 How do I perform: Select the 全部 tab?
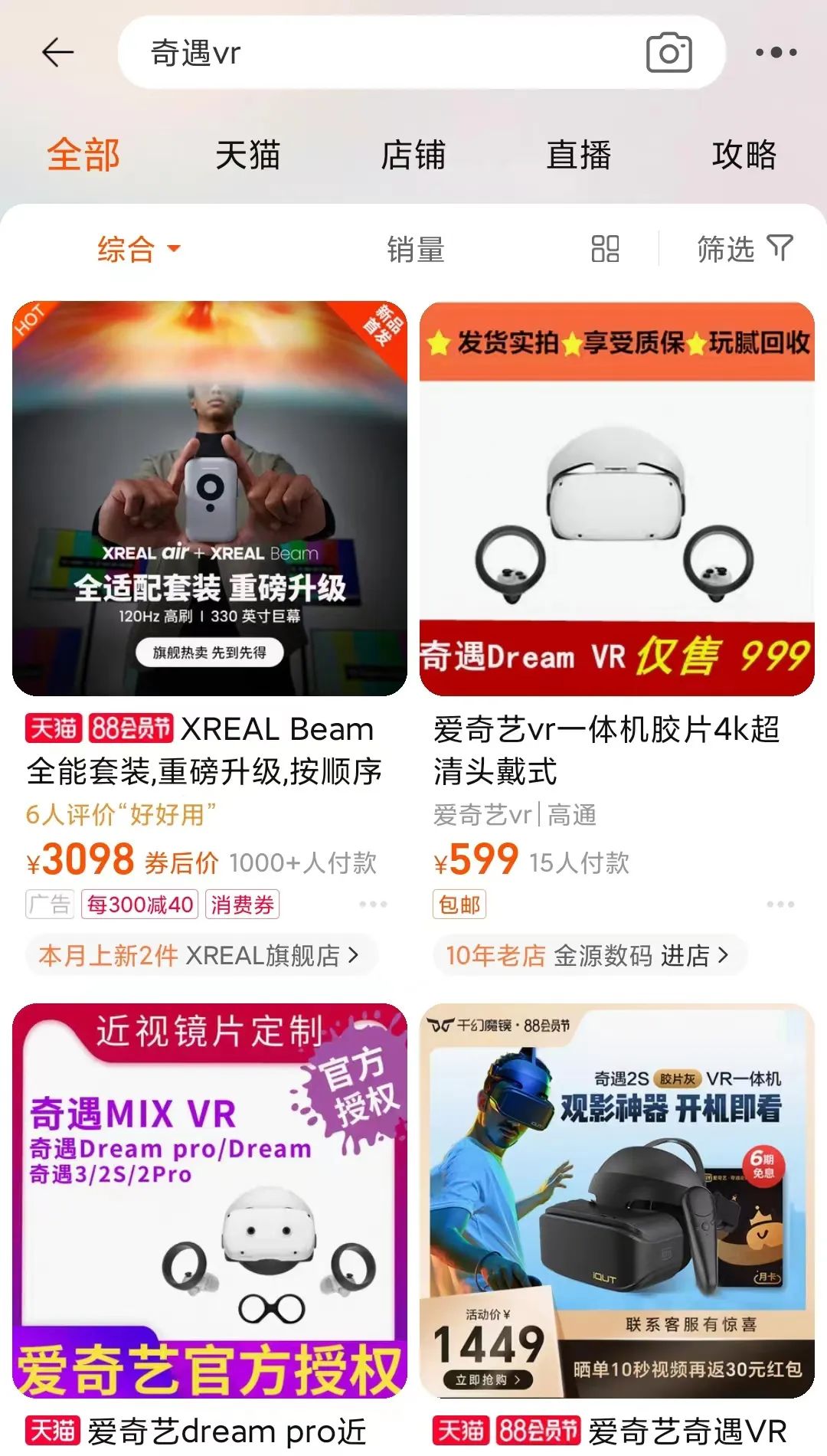click(83, 155)
